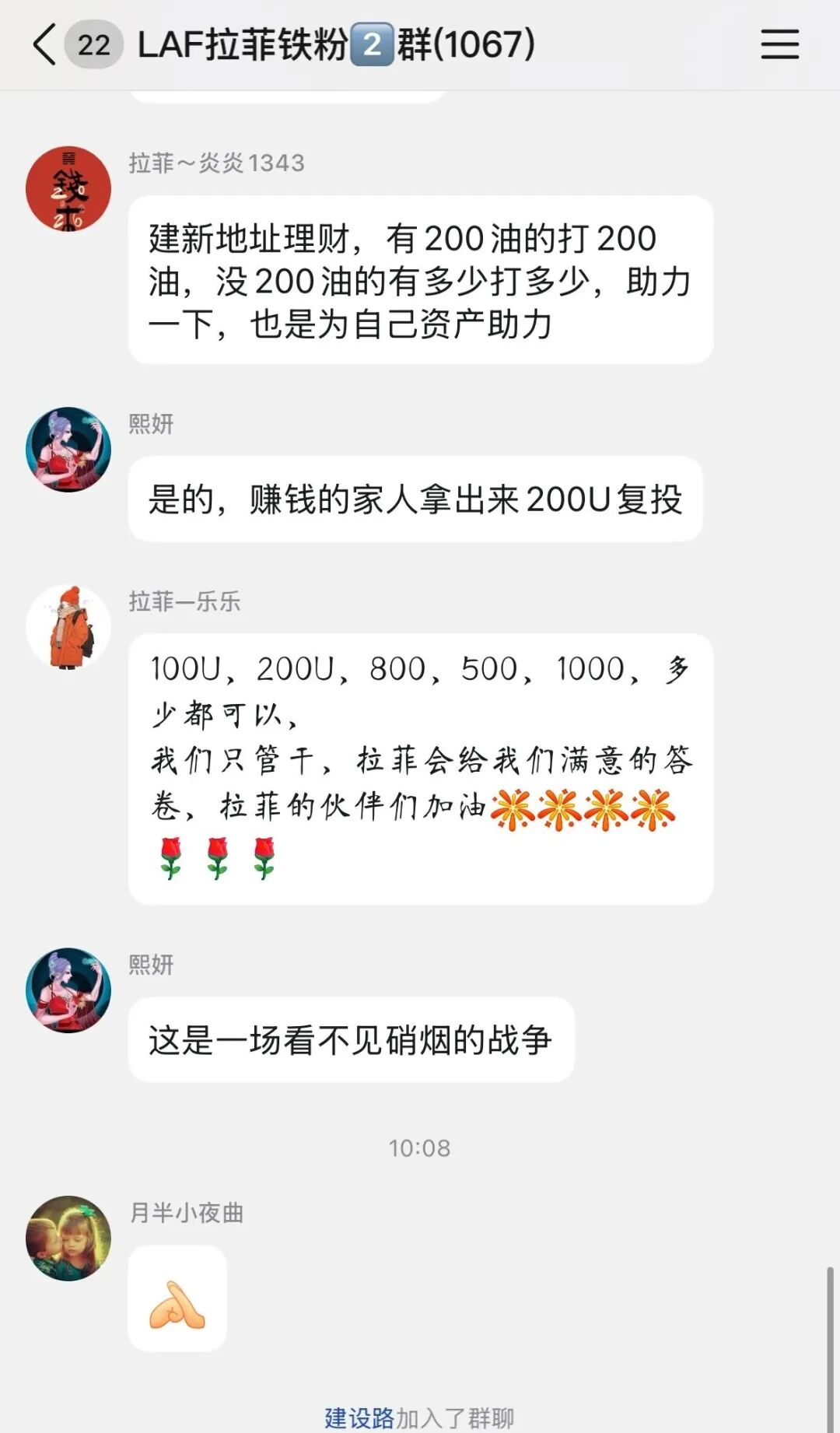The height and width of the screenshot is (1433, 840).
Task: View 月半小夜曲's profile avatar
Action: (68, 1238)
